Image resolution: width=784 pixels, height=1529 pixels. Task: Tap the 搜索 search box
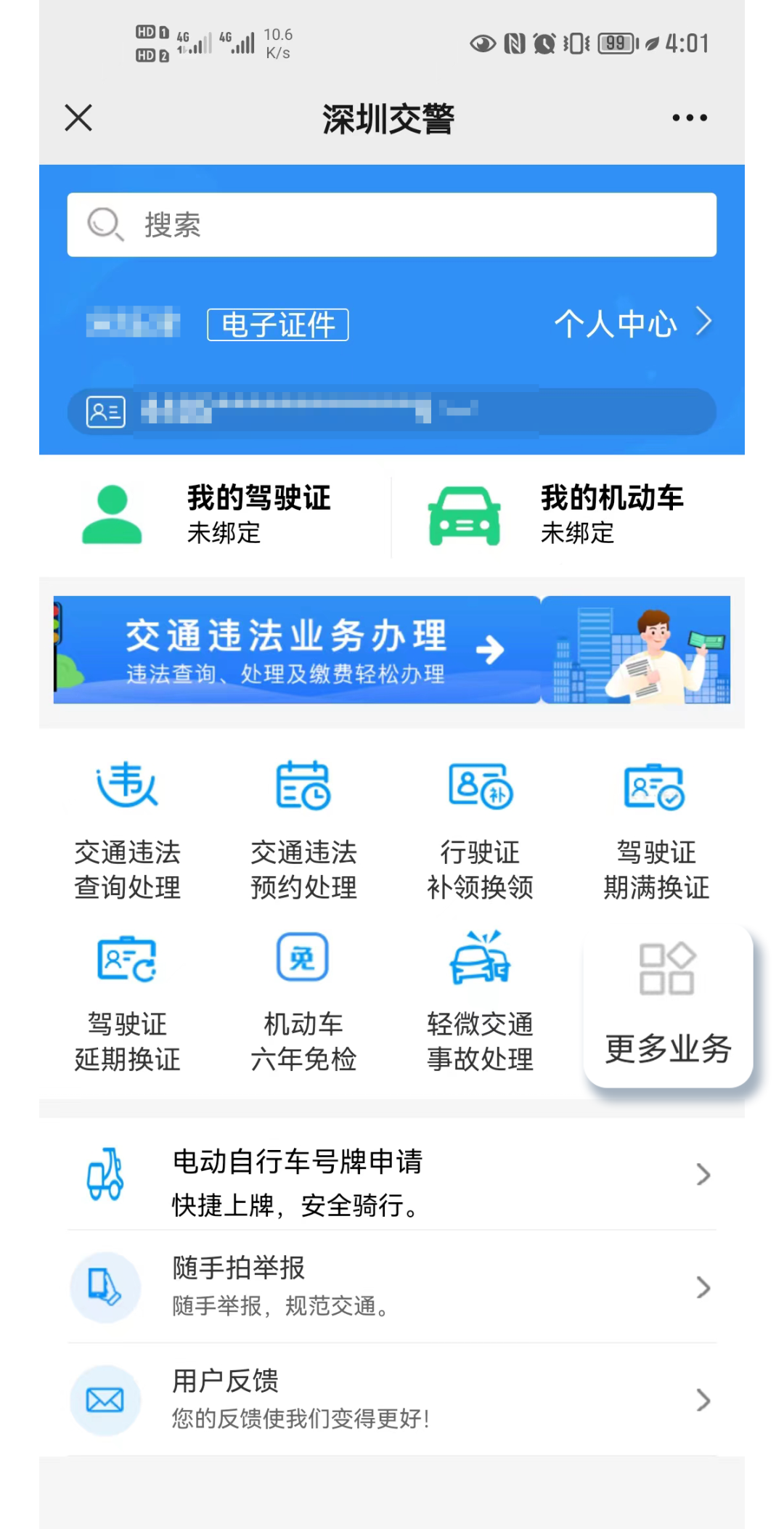click(392, 225)
